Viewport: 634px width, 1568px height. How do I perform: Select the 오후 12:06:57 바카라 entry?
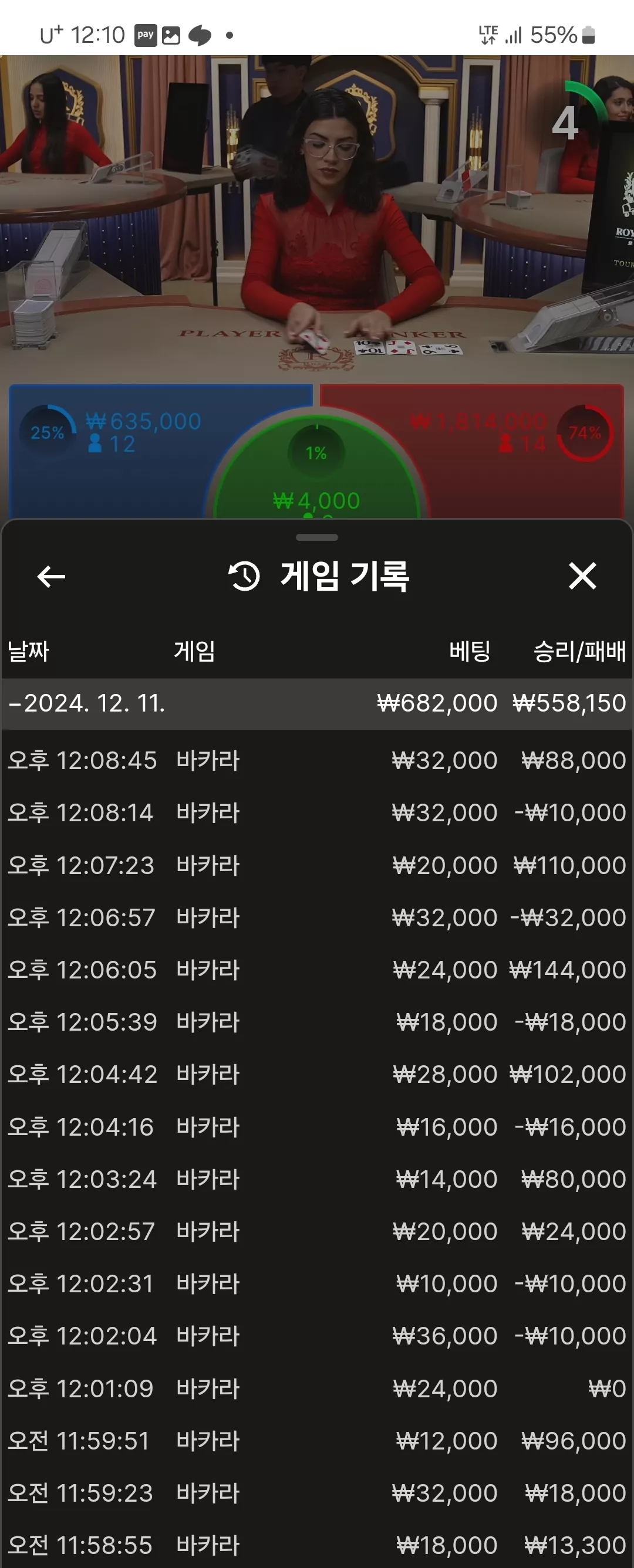(x=316, y=918)
